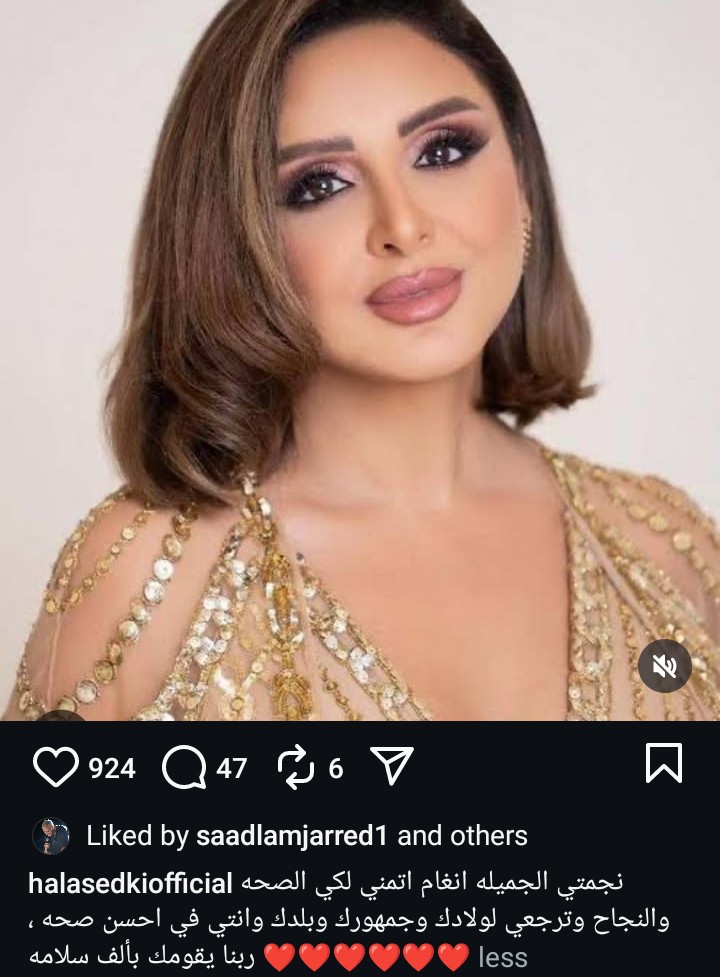The image size is (720, 977).
Task: Like the post with the heart icon
Action: 55,767
